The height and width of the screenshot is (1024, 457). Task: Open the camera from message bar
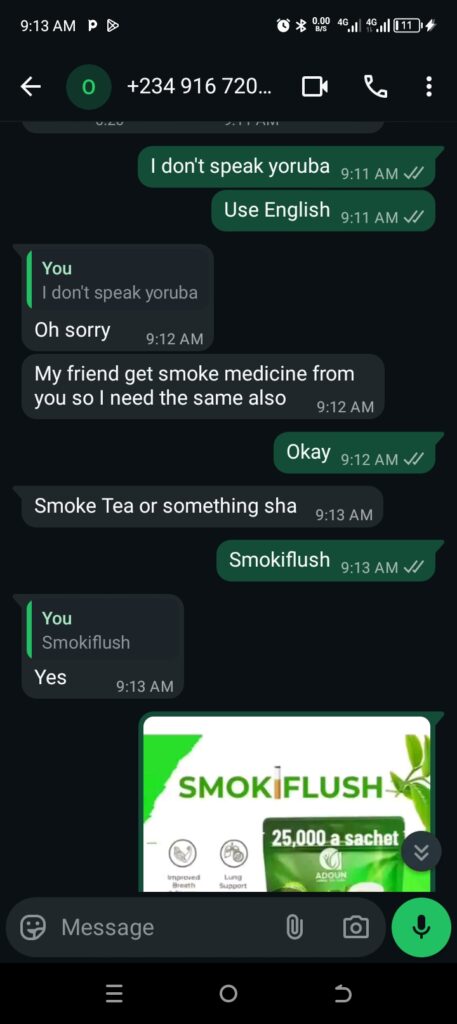tap(355, 927)
